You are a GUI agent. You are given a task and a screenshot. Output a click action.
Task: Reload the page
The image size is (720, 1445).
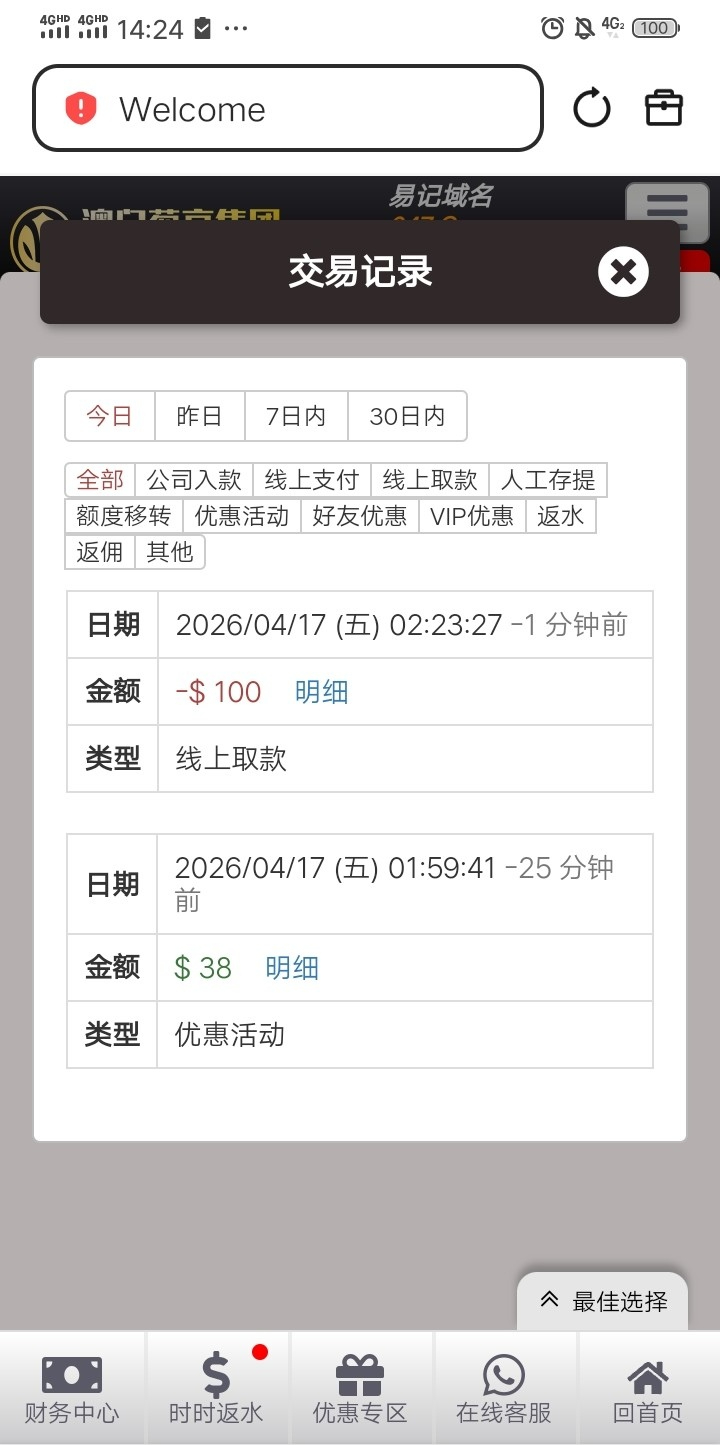[x=591, y=108]
